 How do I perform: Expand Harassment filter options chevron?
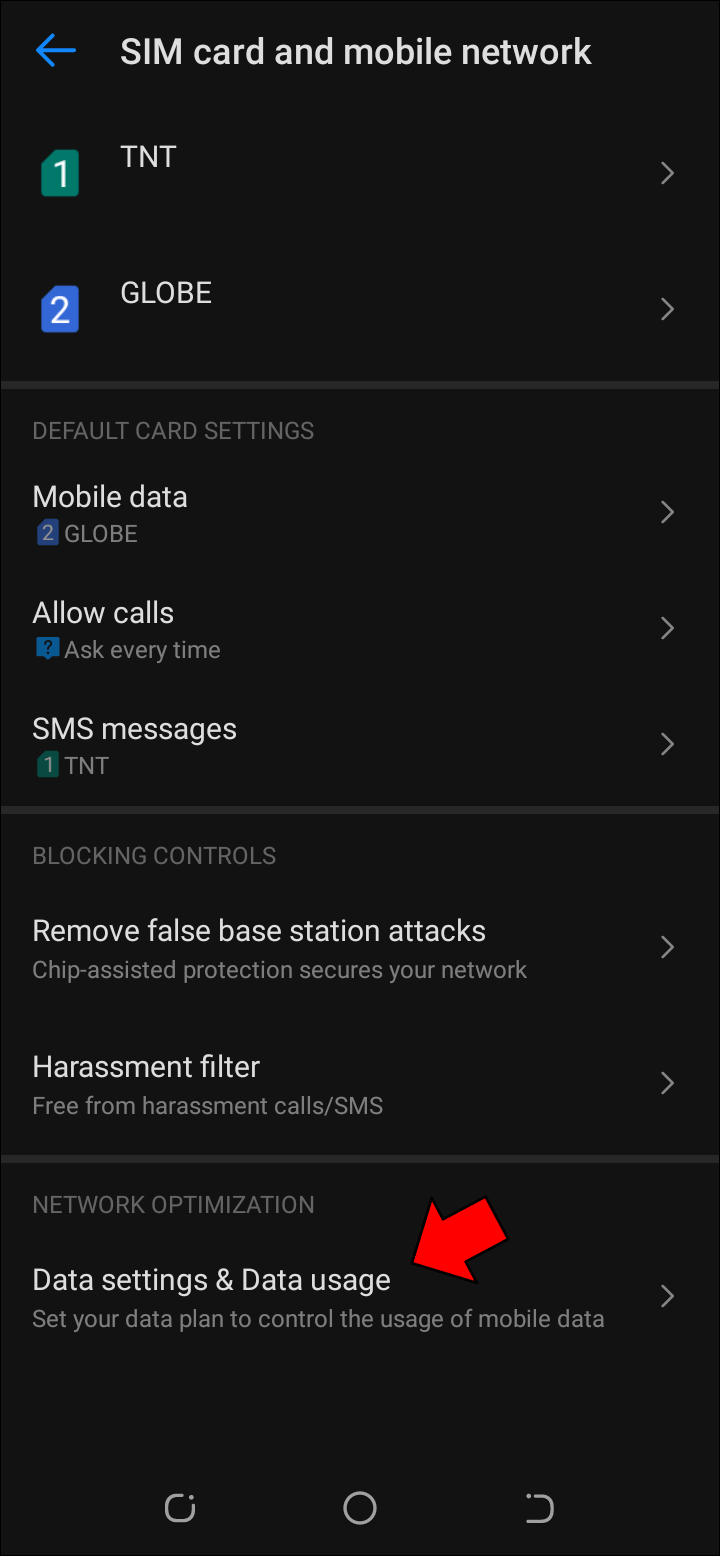667,1083
